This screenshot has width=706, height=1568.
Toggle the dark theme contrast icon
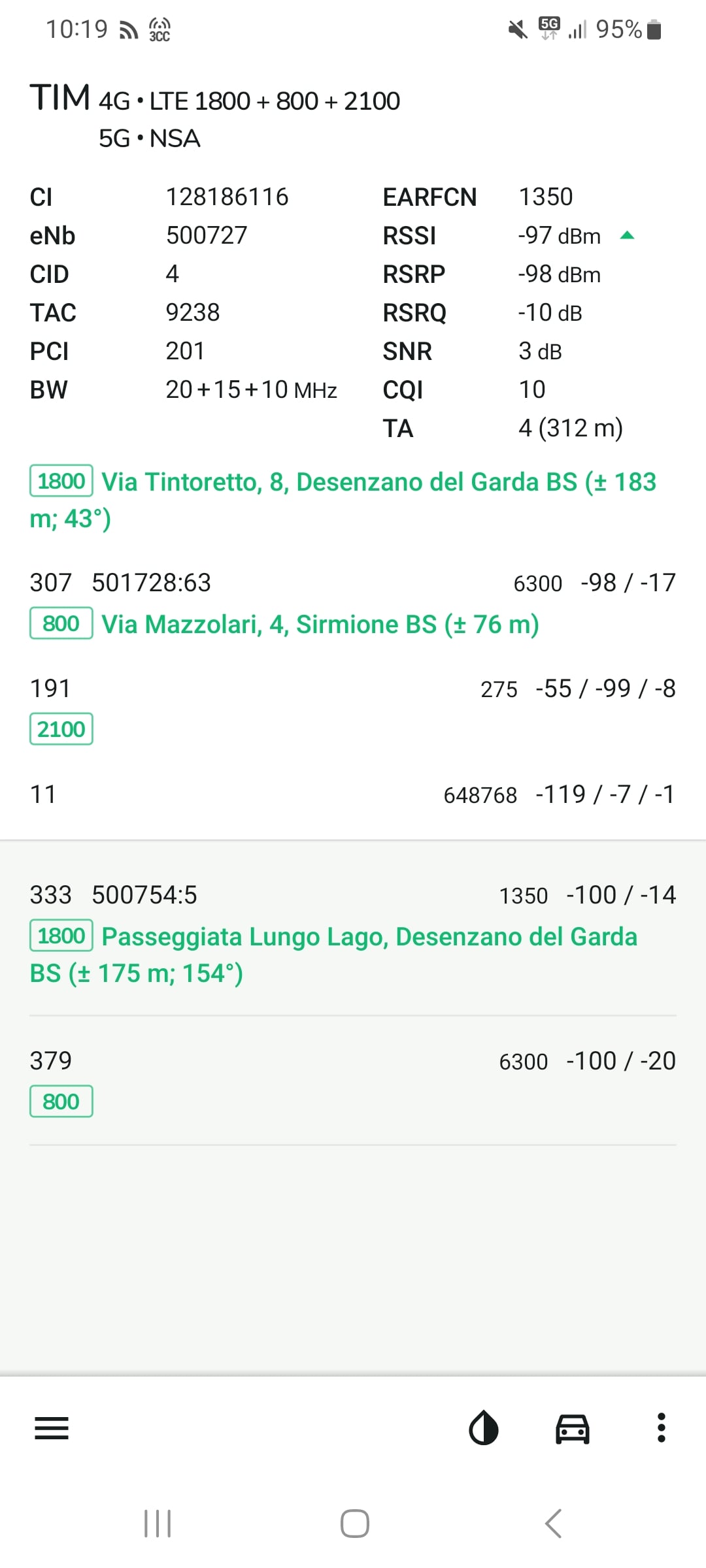tap(484, 1428)
